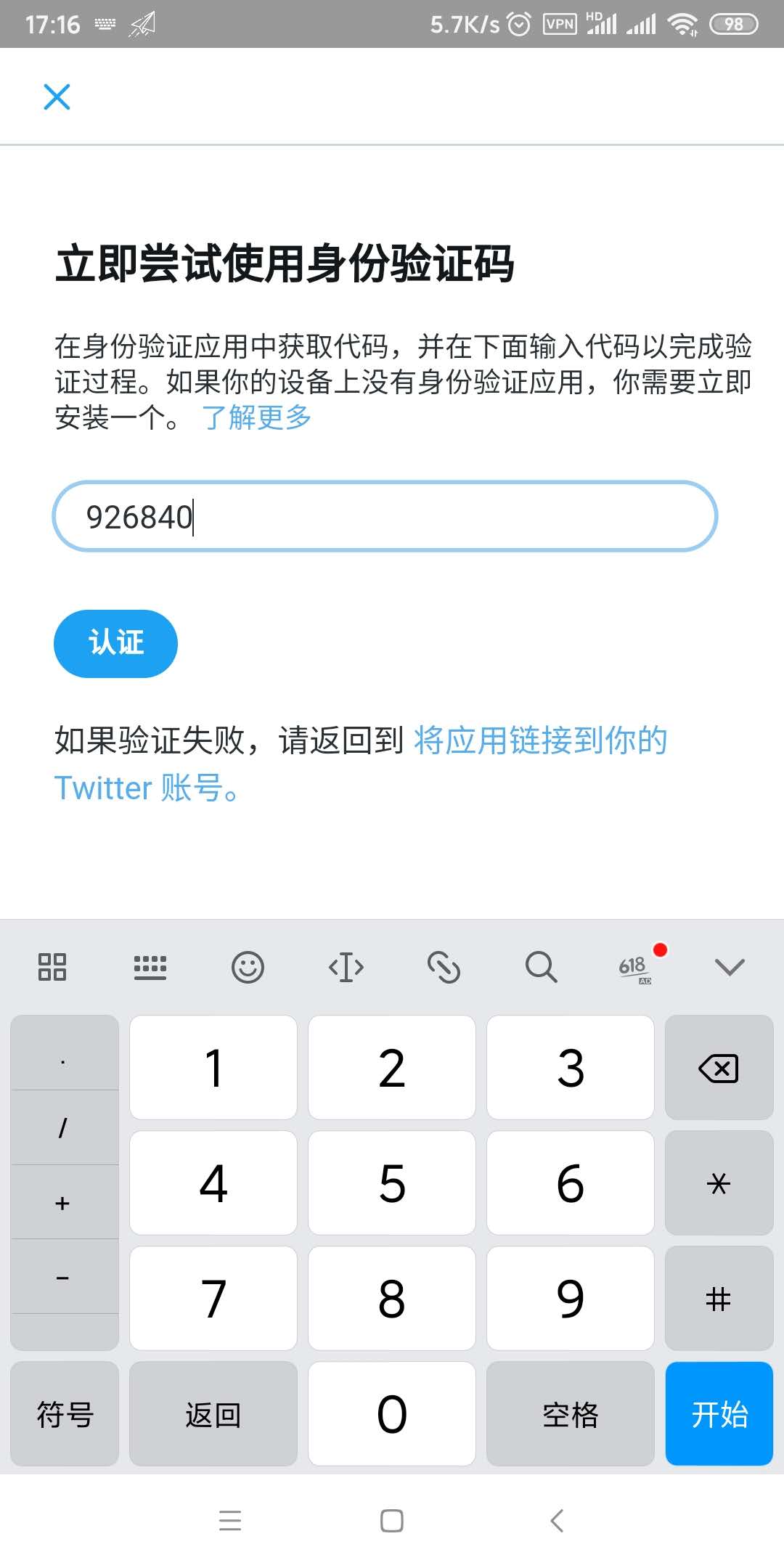
Task: Tap the verification code input field
Action: [385, 517]
